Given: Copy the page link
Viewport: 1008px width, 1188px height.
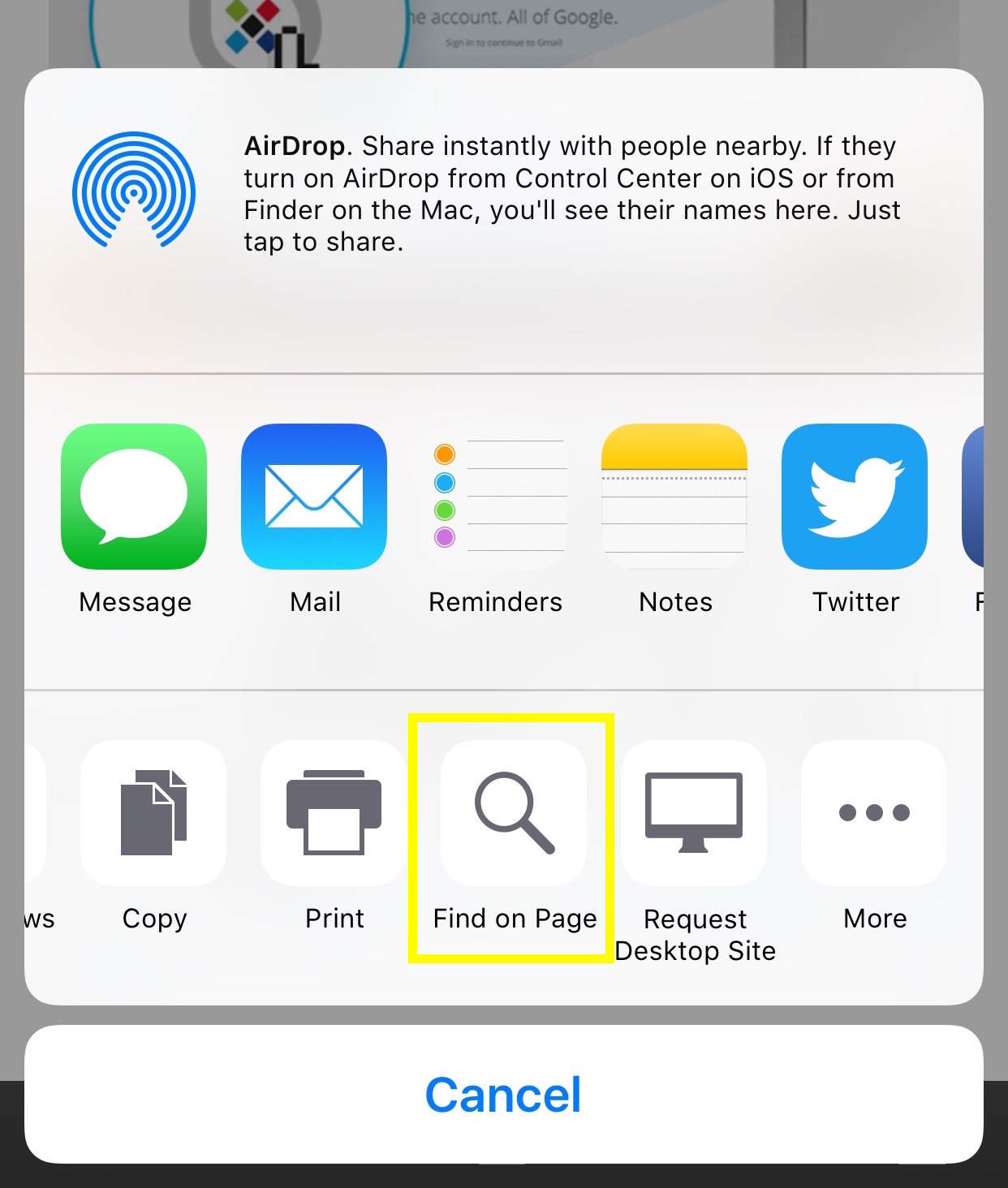Looking at the screenshot, I should point(153,812).
